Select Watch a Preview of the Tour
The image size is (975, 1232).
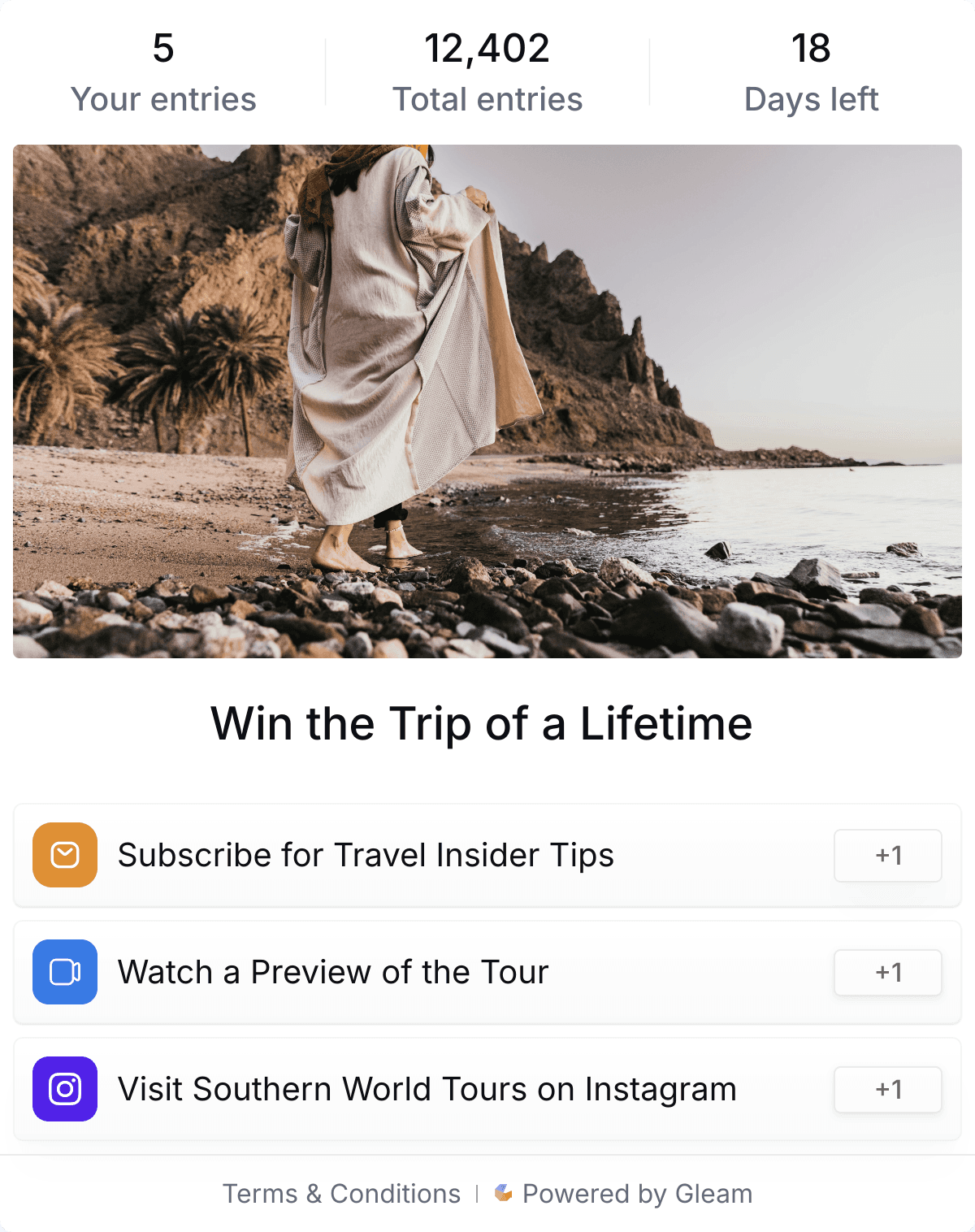tap(333, 972)
